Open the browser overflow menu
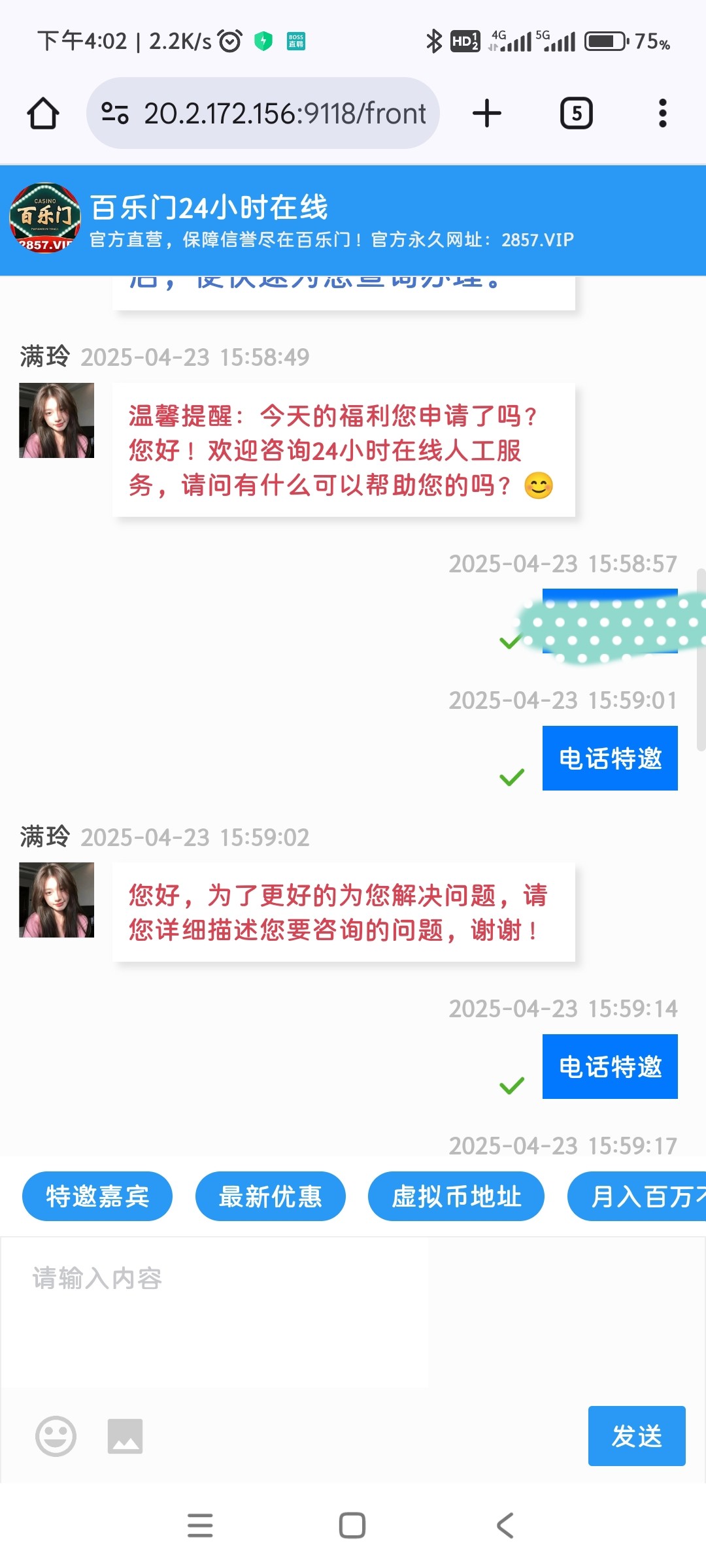706x1568 pixels. click(662, 113)
